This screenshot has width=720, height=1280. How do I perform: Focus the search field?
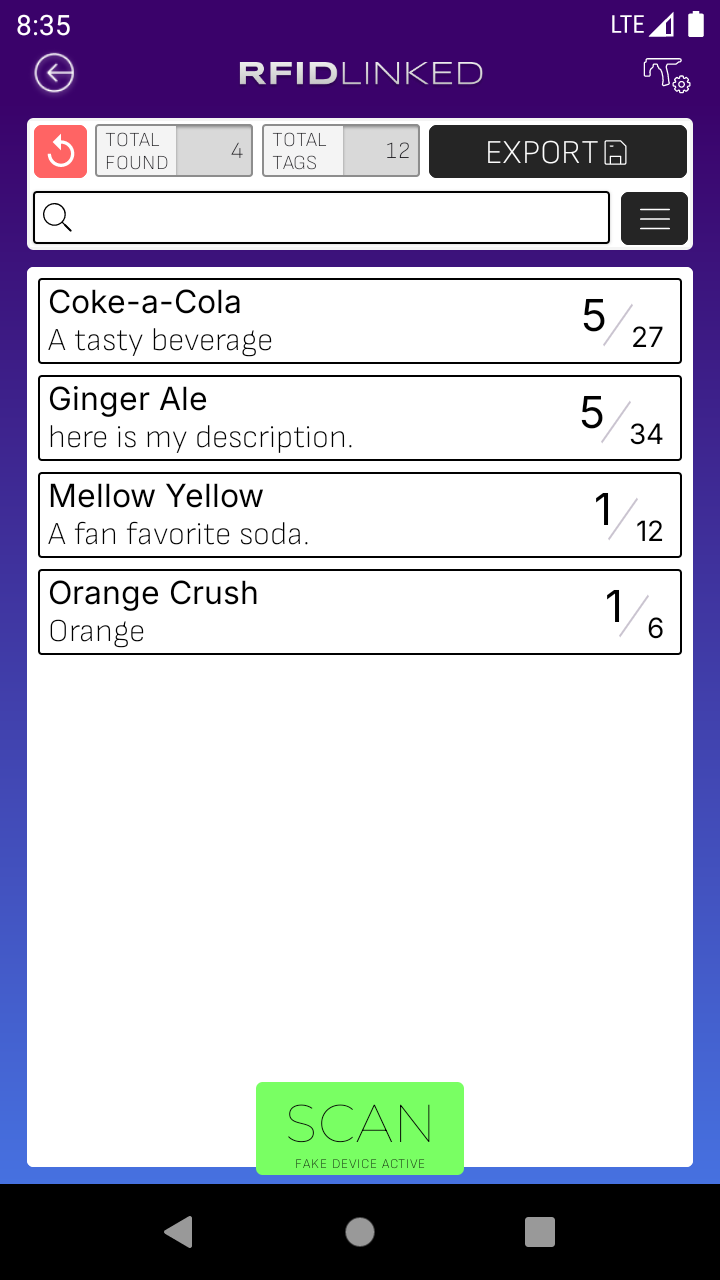[x=321, y=218]
